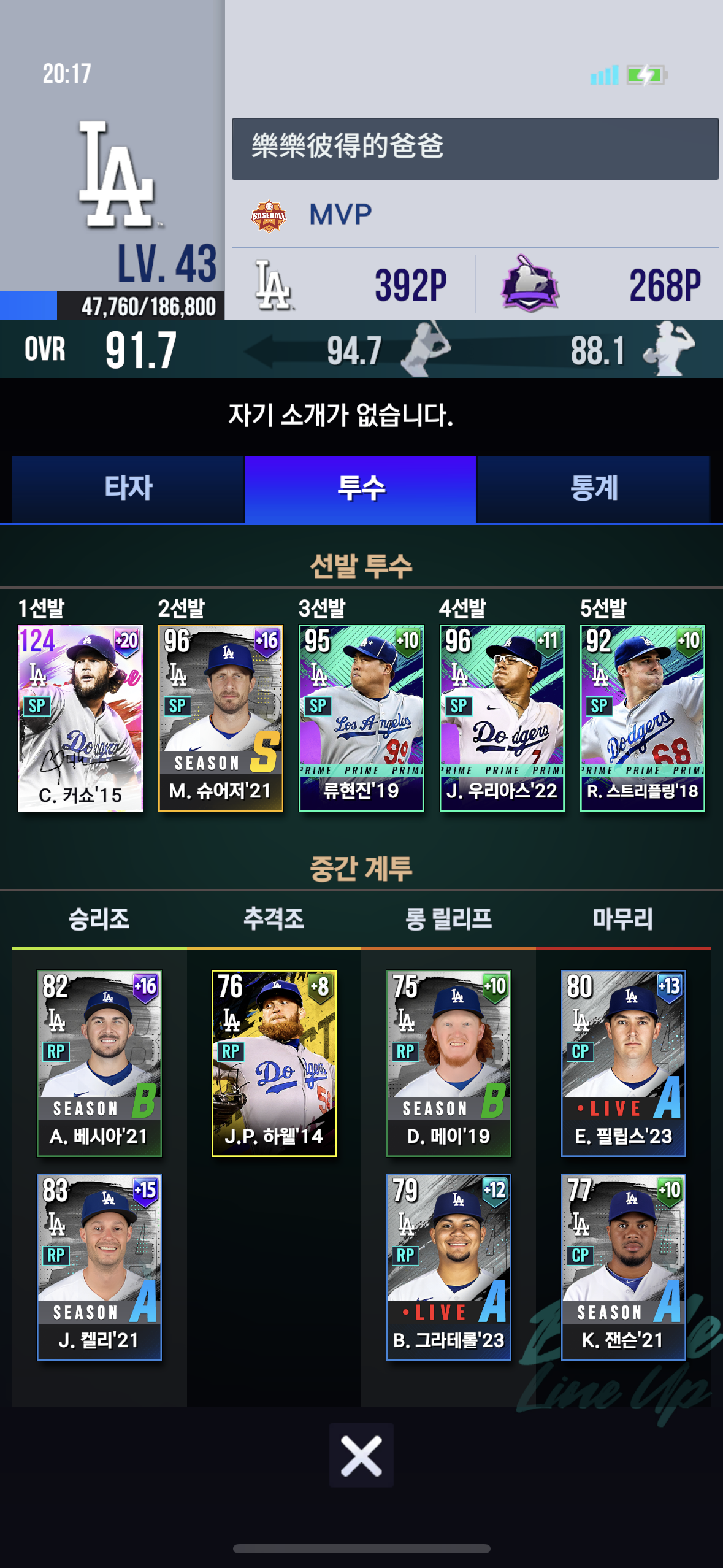Open J. 우리아스'22 card details
The width and height of the screenshot is (723, 1568).
pos(502,718)
